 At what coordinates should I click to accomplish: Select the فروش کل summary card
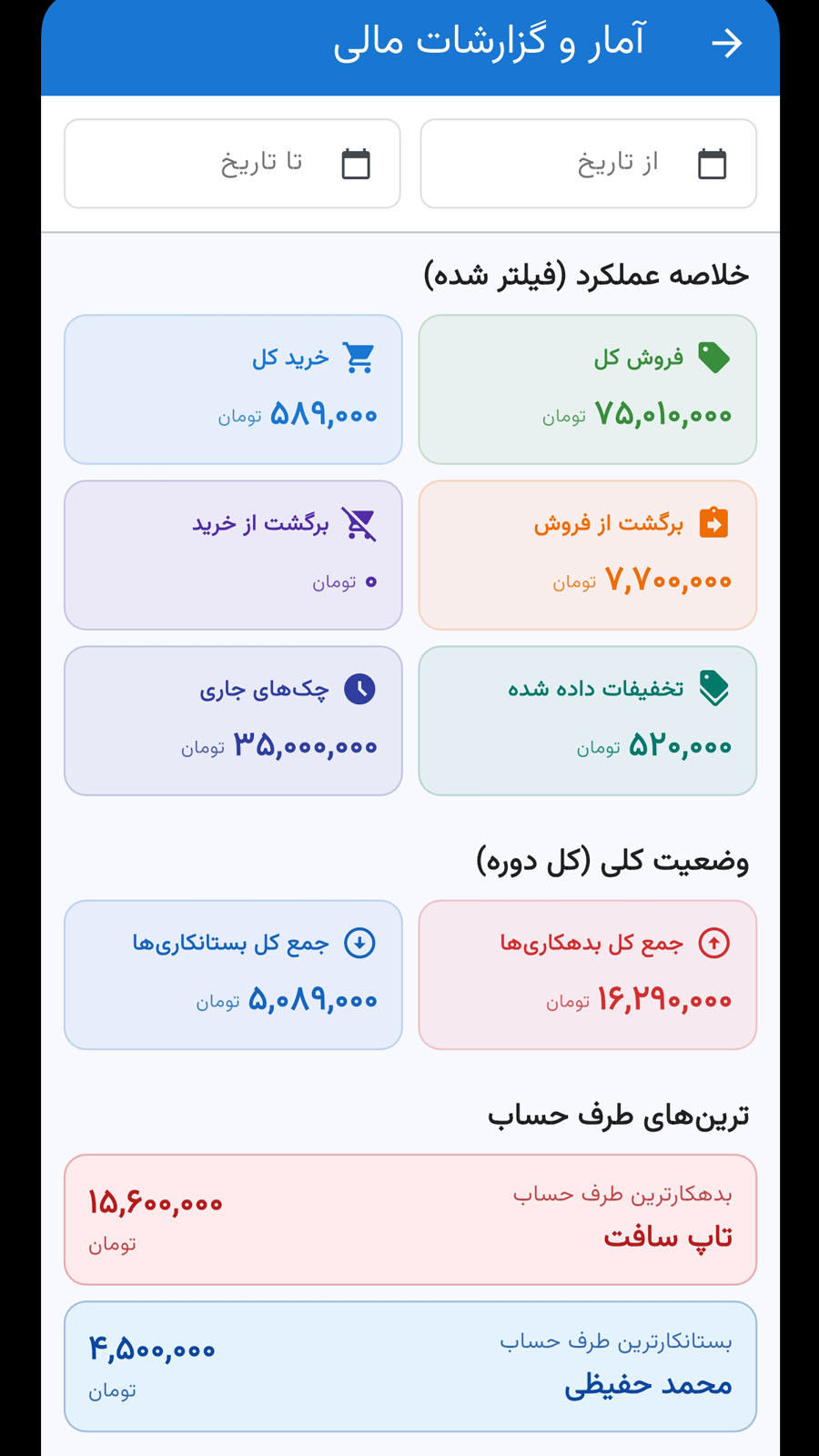pyautogui.click(x=587, y=389)
